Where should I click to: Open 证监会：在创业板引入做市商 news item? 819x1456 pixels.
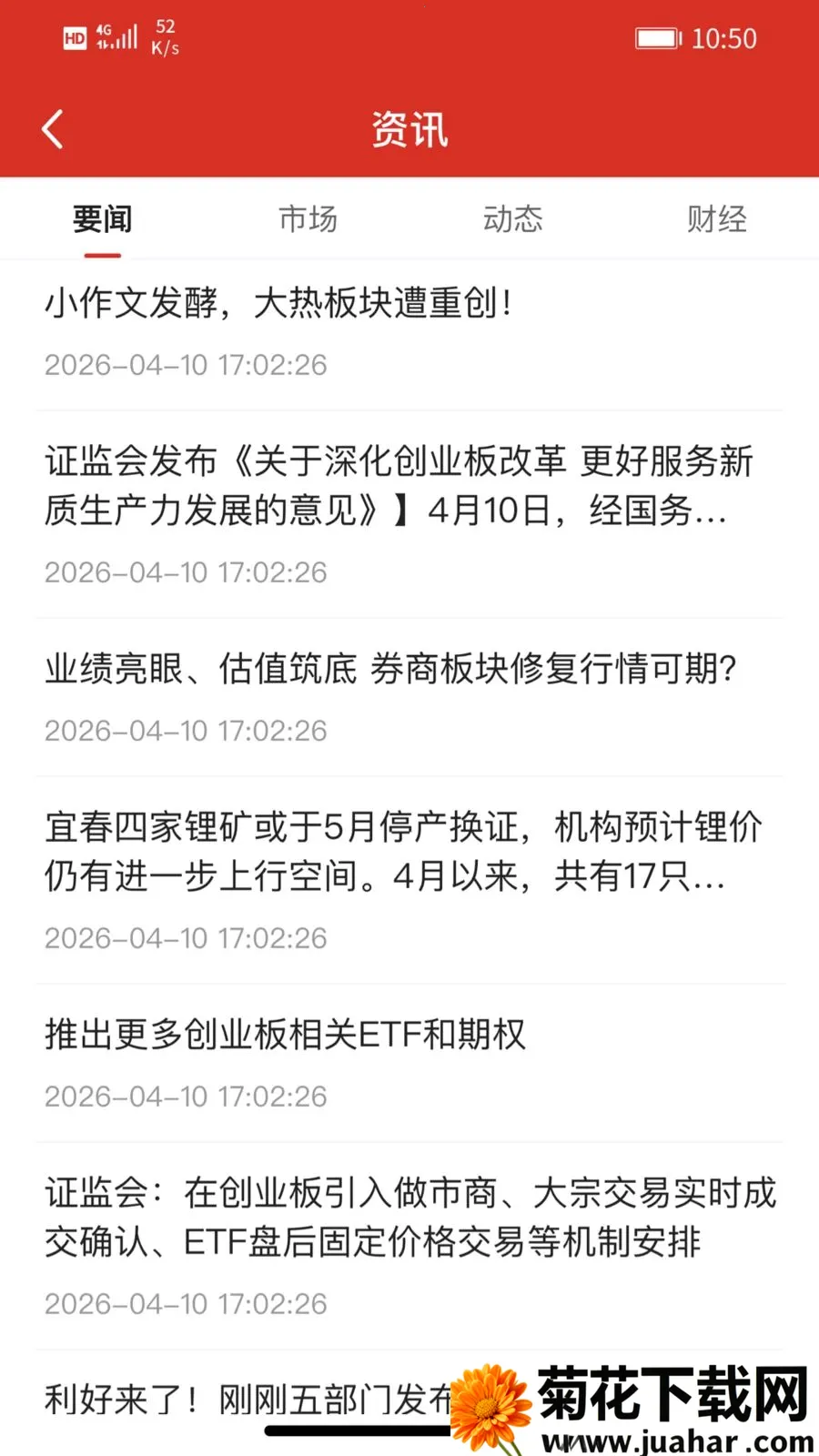409,1247
